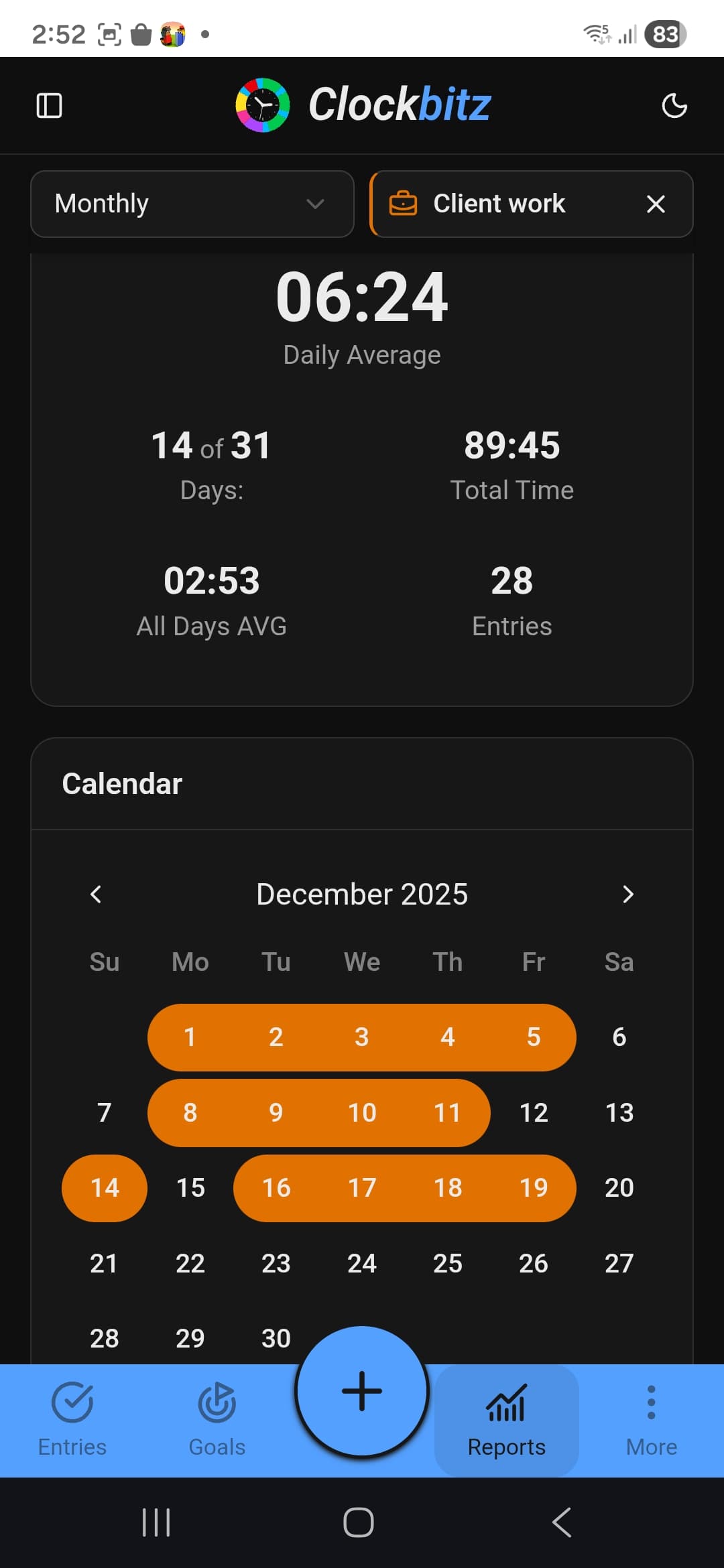Open the sidebar panel icon
The image size is (724, 1568).
[x=49, y=105]
